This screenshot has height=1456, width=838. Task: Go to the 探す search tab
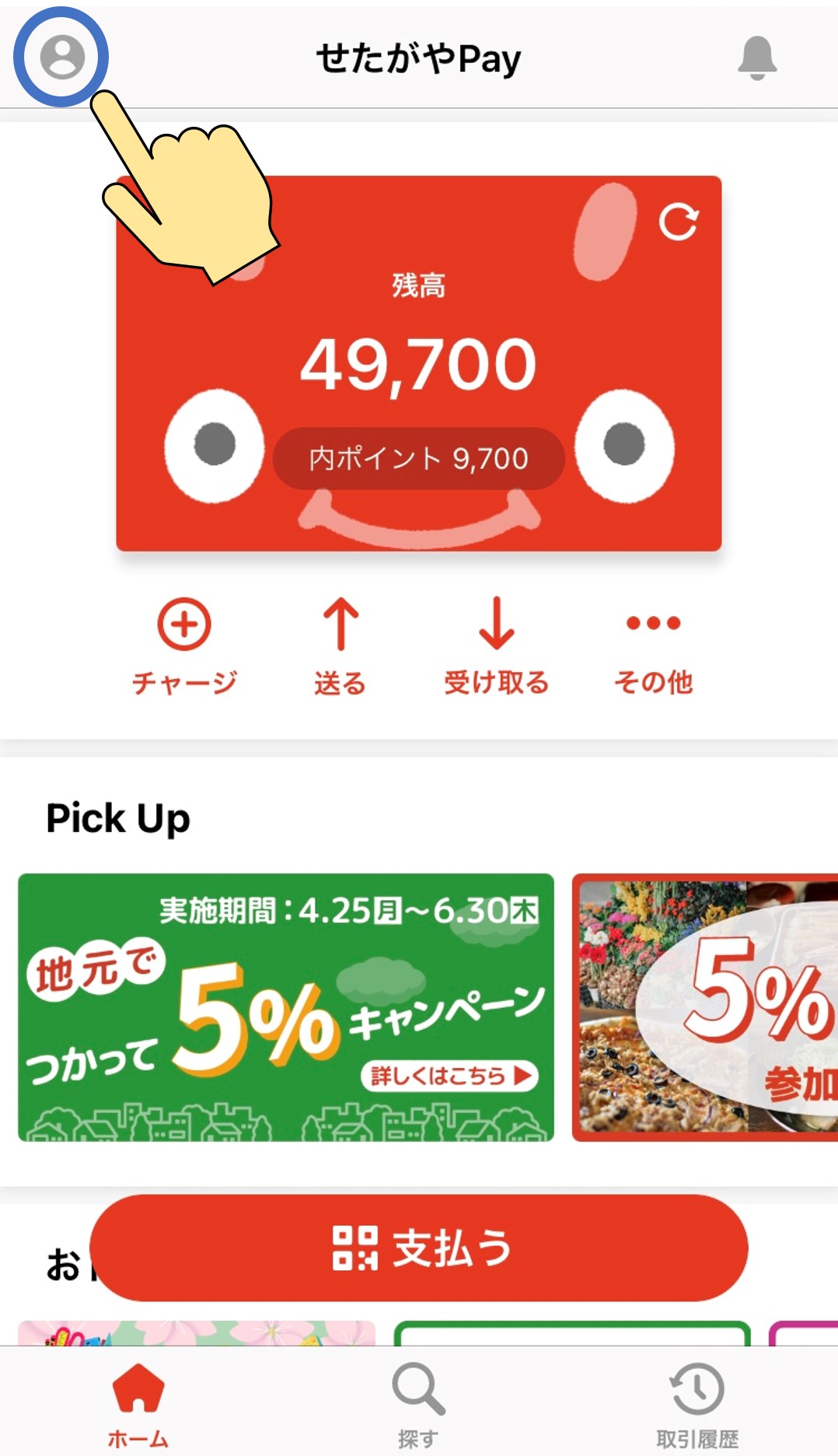(418, 1404)
